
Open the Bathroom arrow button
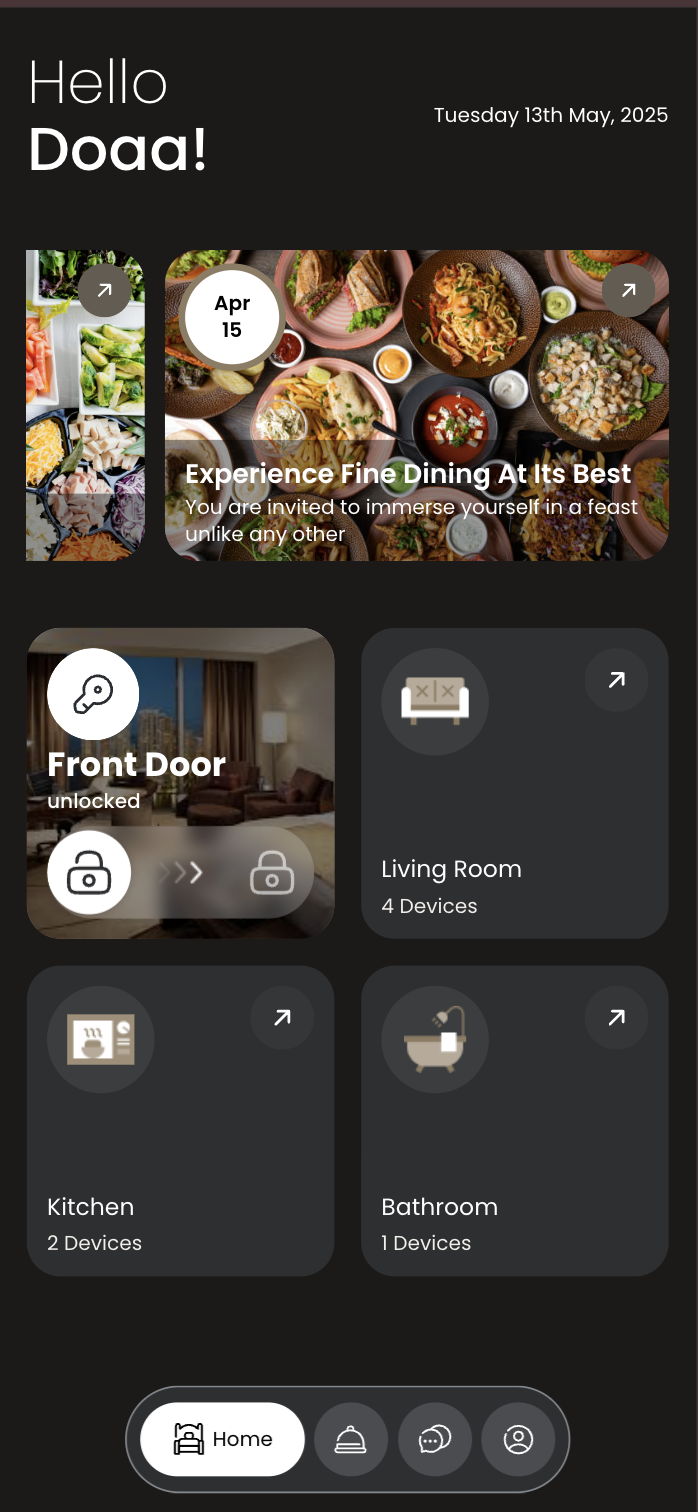616,1018
